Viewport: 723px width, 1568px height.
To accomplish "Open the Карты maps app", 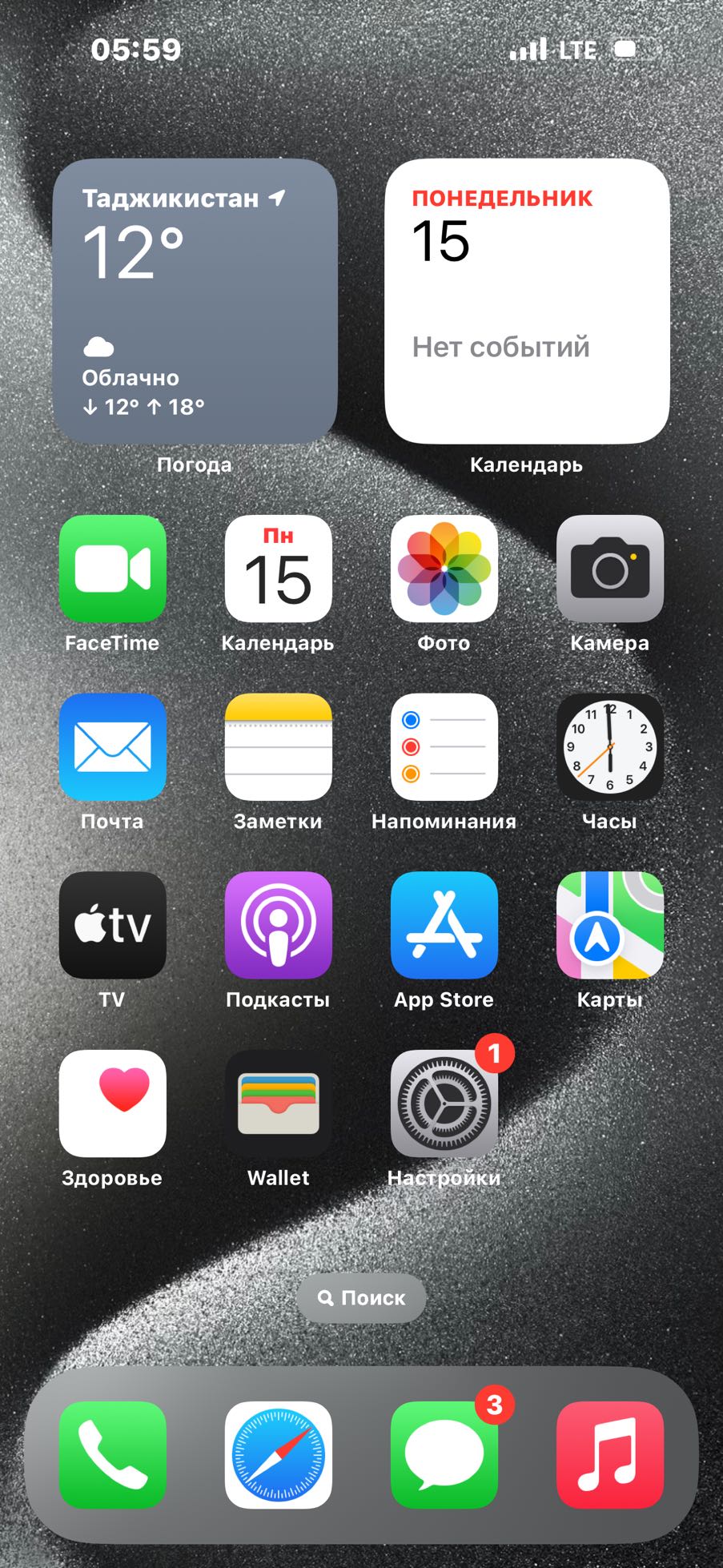I will tap(610, 925).
